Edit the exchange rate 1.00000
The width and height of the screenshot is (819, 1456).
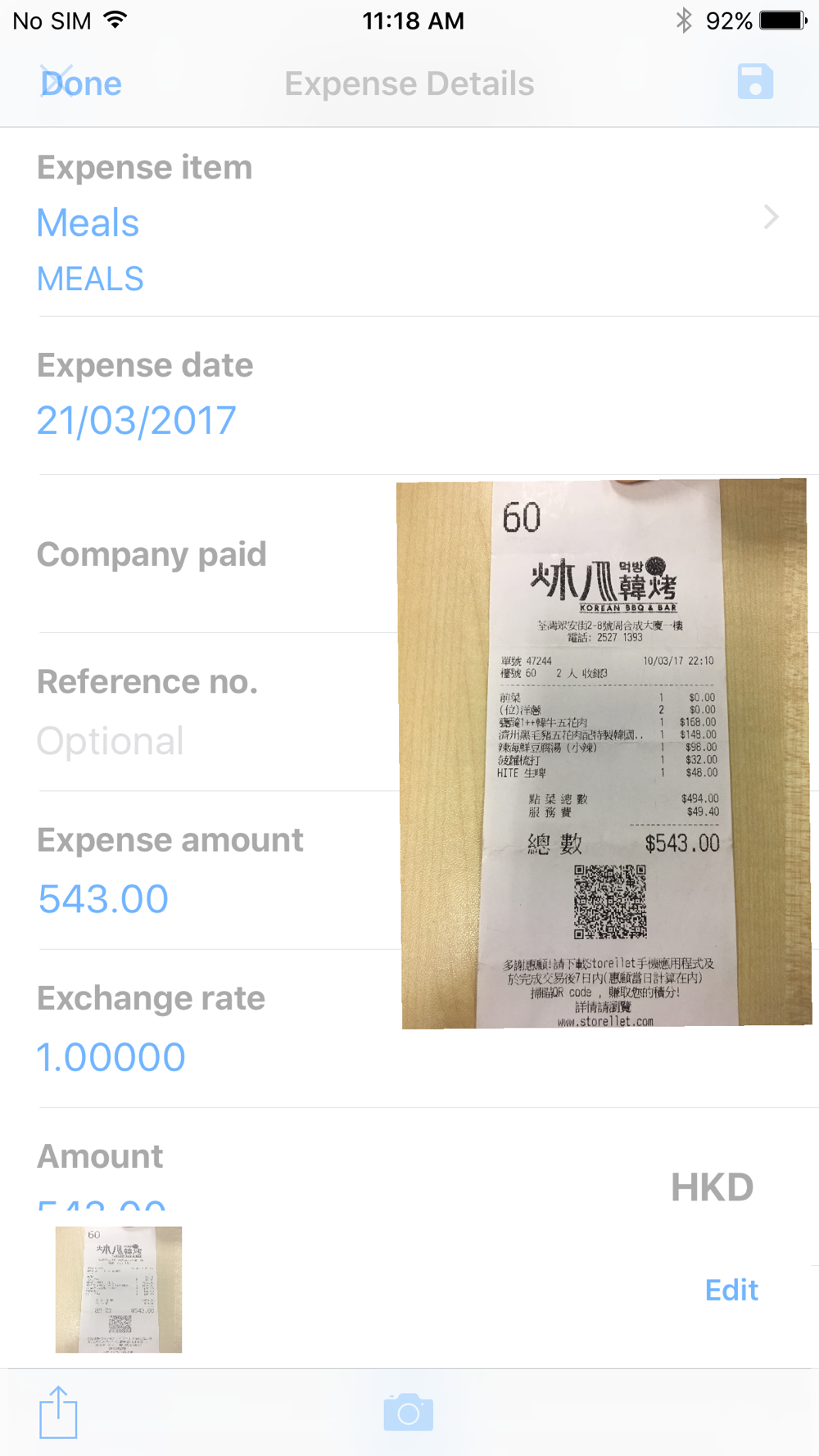pyautogui.click(x=111, y=1057)
